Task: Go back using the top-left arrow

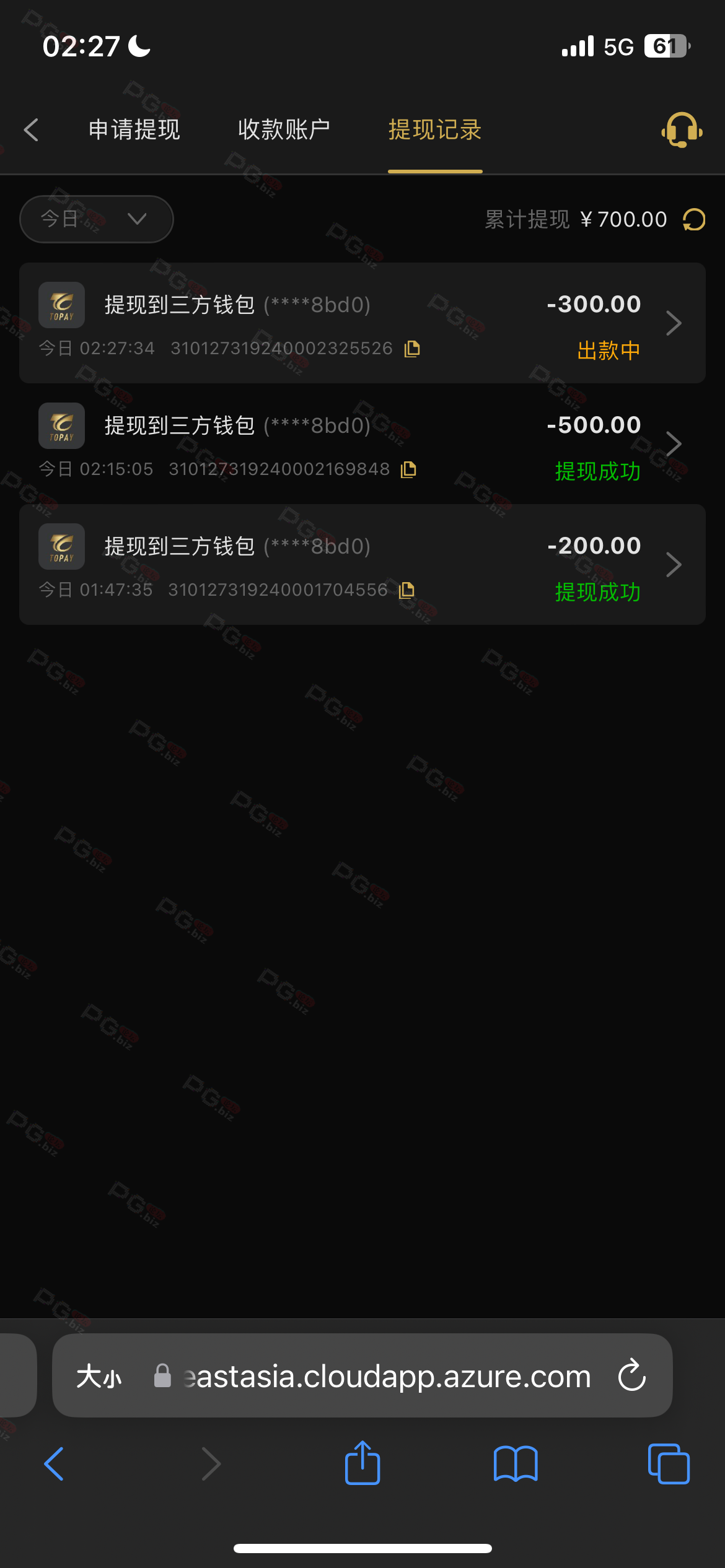Action: (31, 130)
